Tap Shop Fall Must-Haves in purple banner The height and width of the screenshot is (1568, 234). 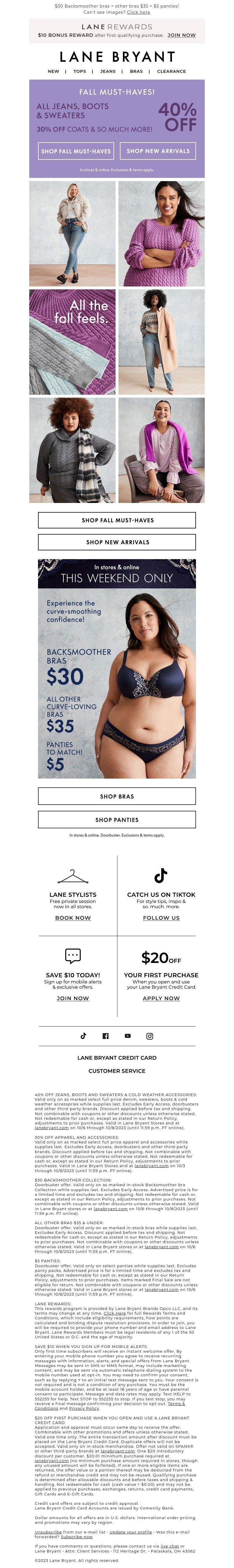[75, 151]
